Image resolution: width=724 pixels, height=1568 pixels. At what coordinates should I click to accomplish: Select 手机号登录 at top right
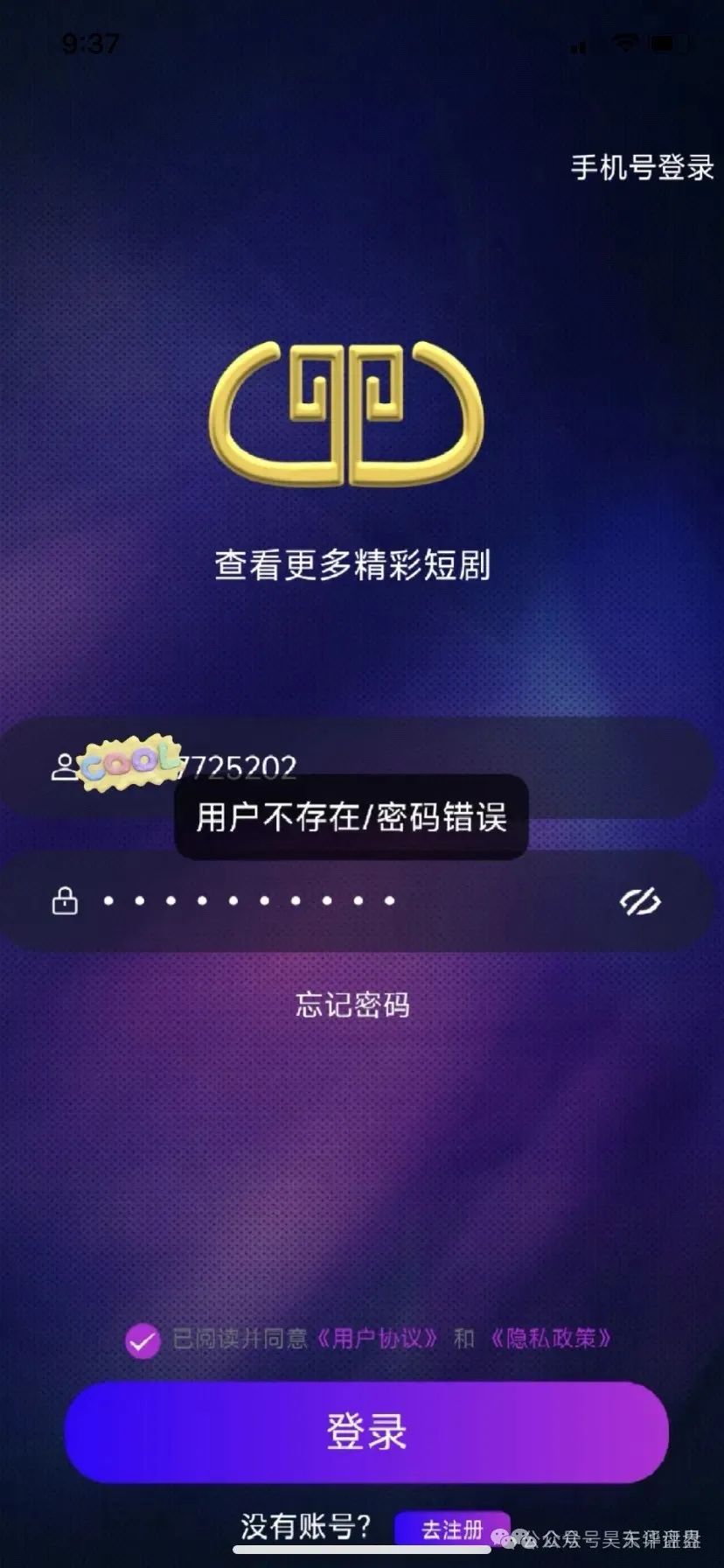tap(642, 166)
